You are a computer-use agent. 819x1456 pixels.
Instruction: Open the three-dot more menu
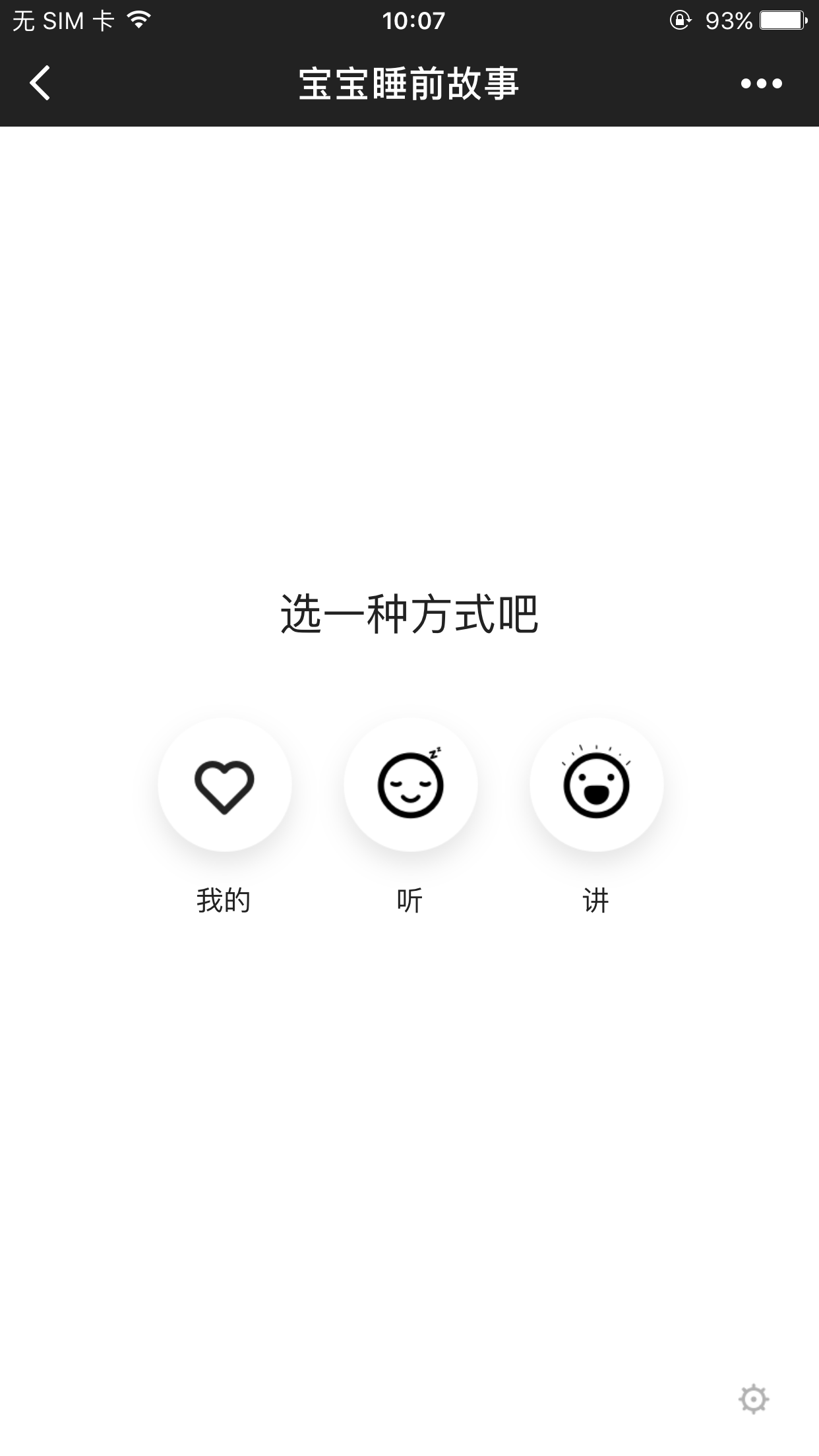tap(761, 83)
